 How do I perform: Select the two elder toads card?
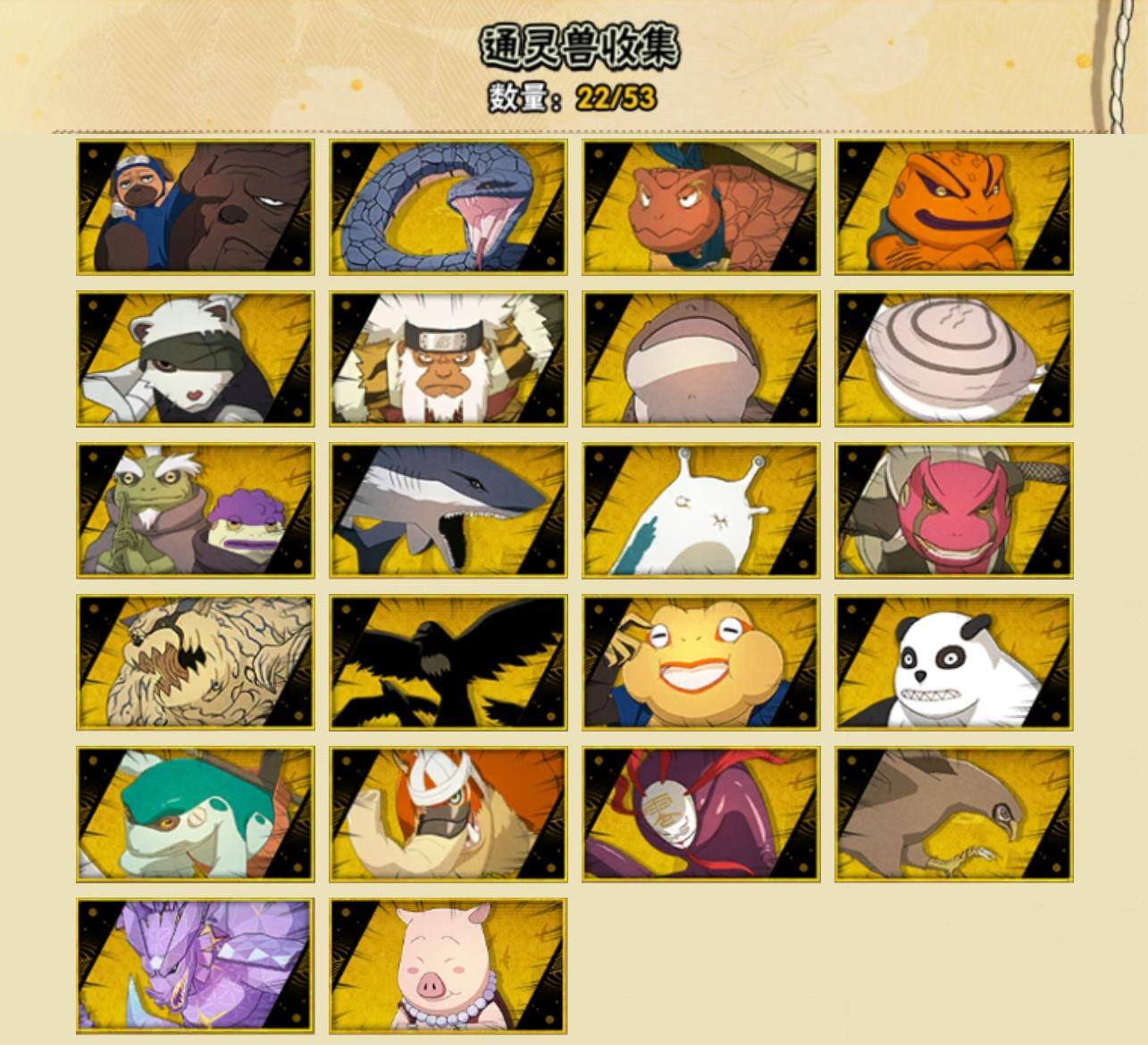click(195, 510)
